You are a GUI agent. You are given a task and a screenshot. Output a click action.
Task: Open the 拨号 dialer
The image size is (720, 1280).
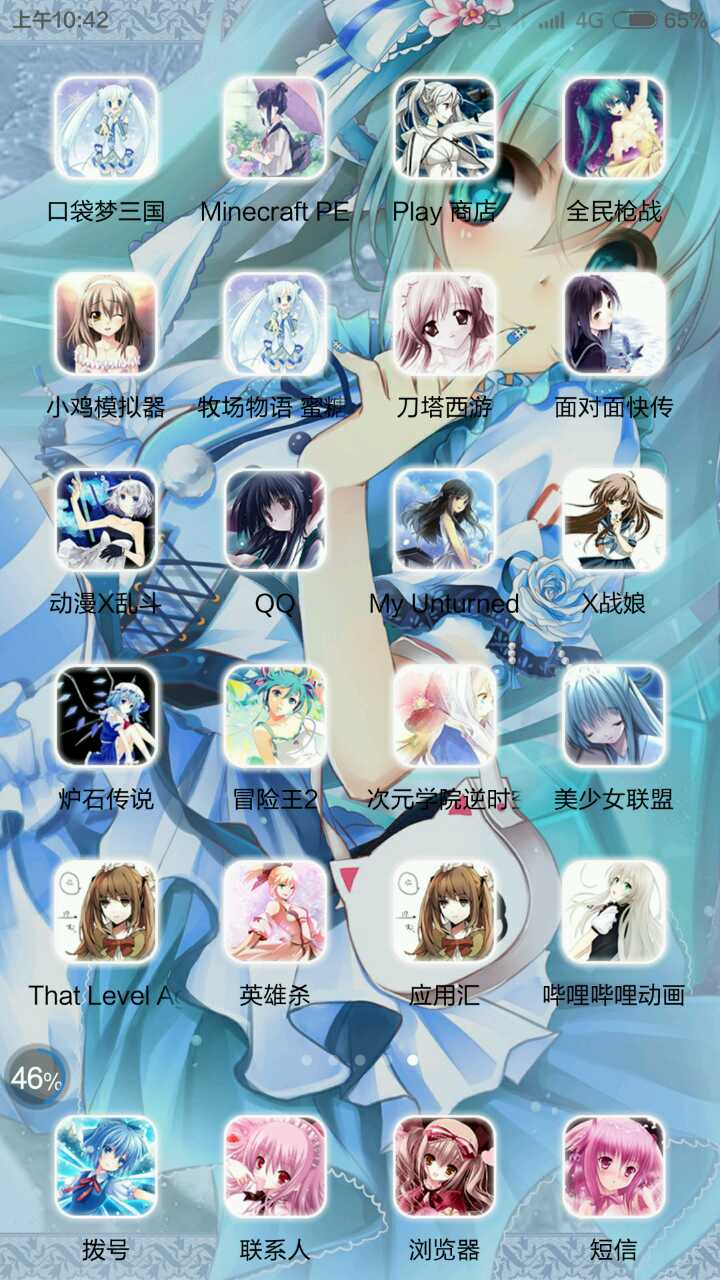click(x=105, y=1167)
